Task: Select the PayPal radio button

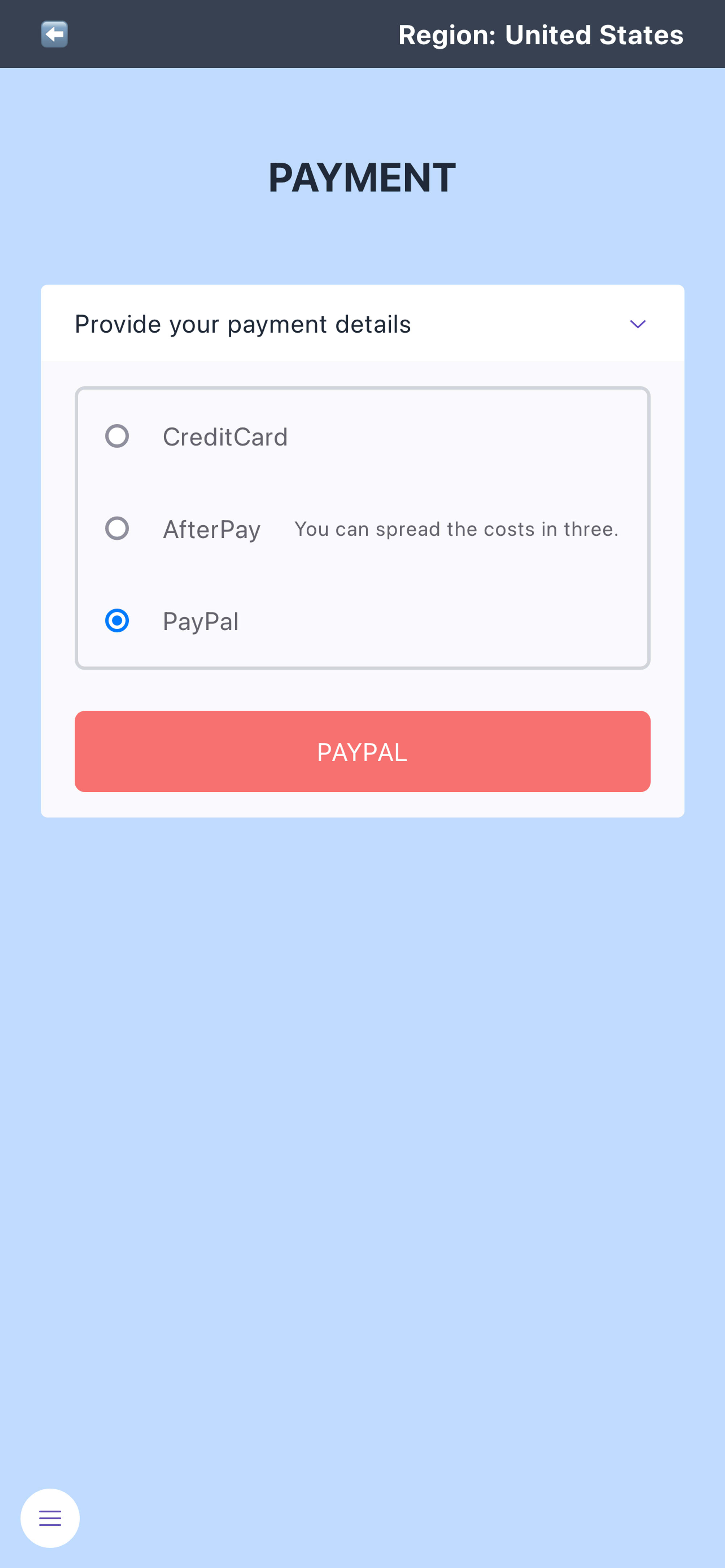Action: click(x=117, y=621)
